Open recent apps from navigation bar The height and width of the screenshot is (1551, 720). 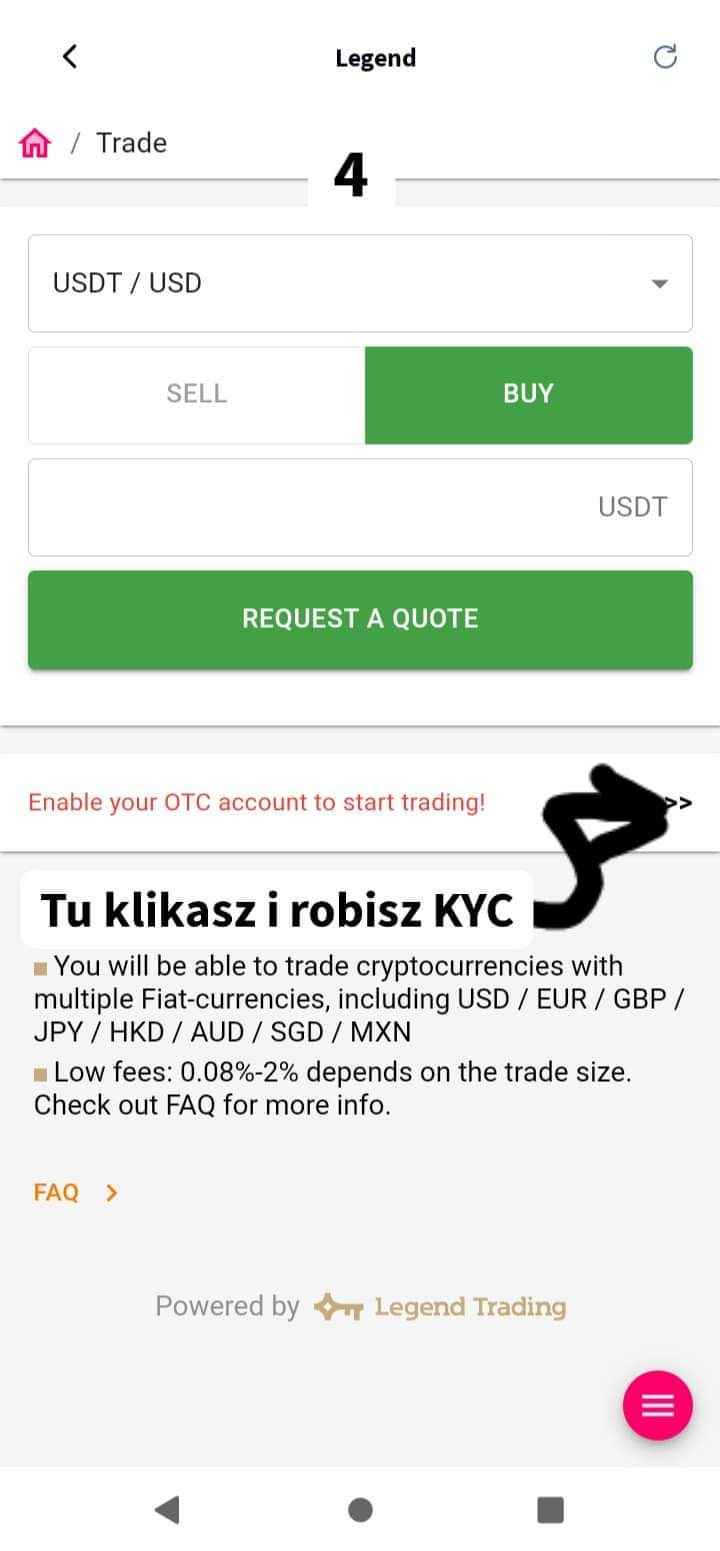coord(550,1510)
